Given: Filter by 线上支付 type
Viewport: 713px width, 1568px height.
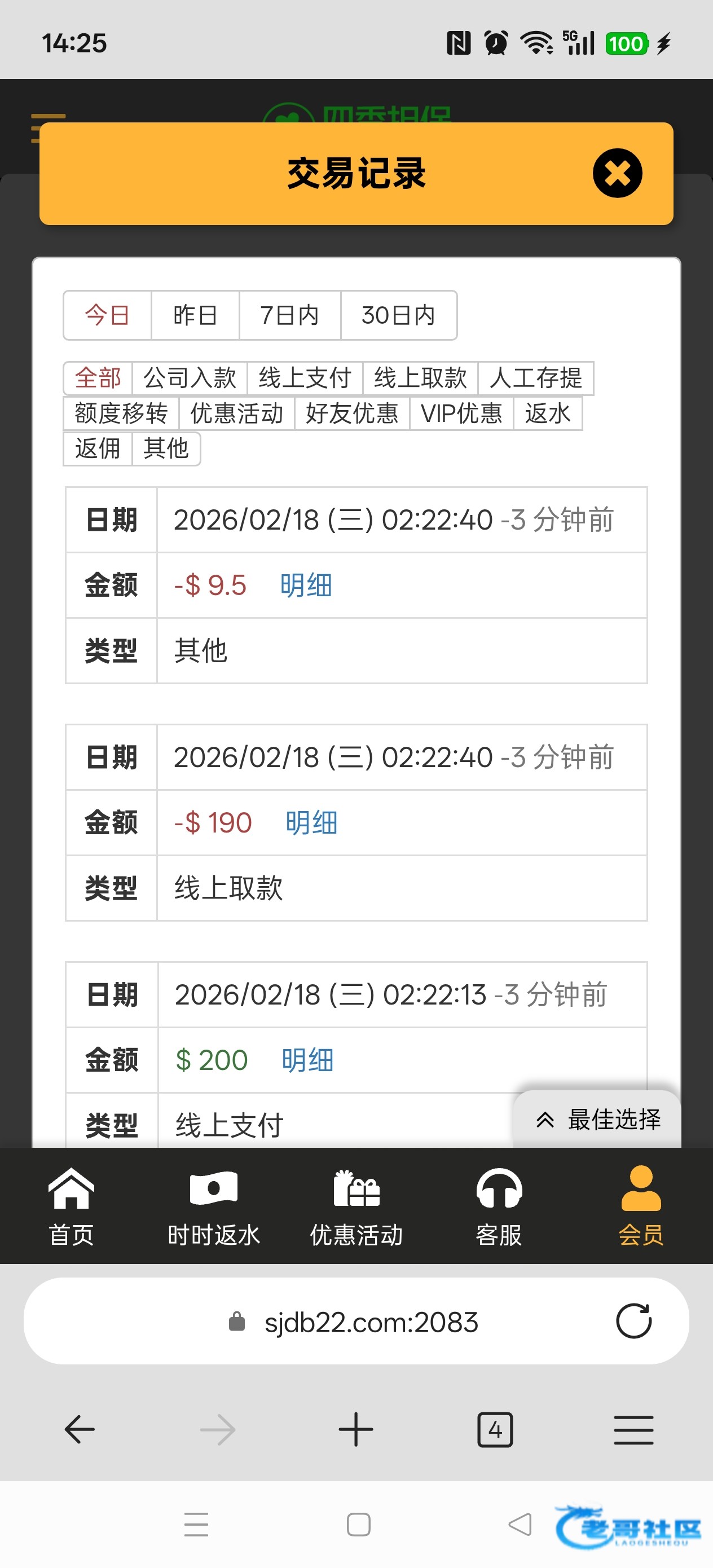Looking at the screenshot, I should [x=305, y=378].
